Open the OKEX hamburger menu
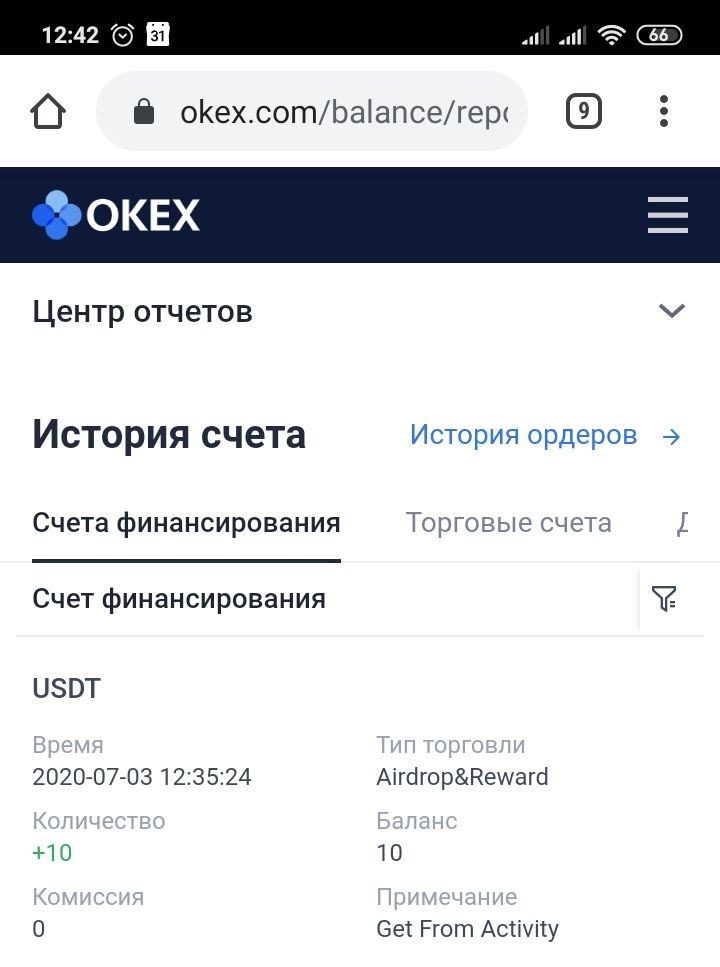 pos(667,215)
